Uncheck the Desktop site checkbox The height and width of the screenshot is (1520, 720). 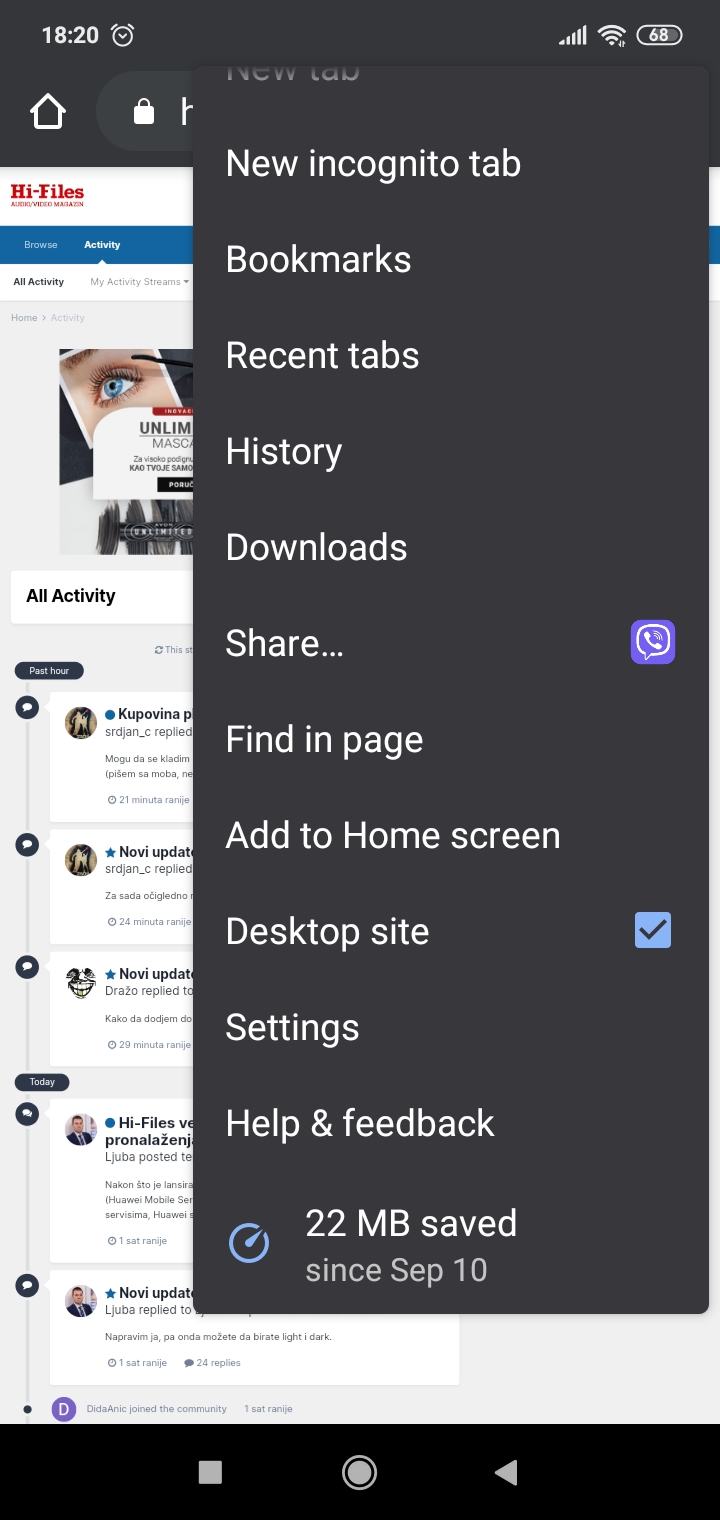[x=653, y=930]
